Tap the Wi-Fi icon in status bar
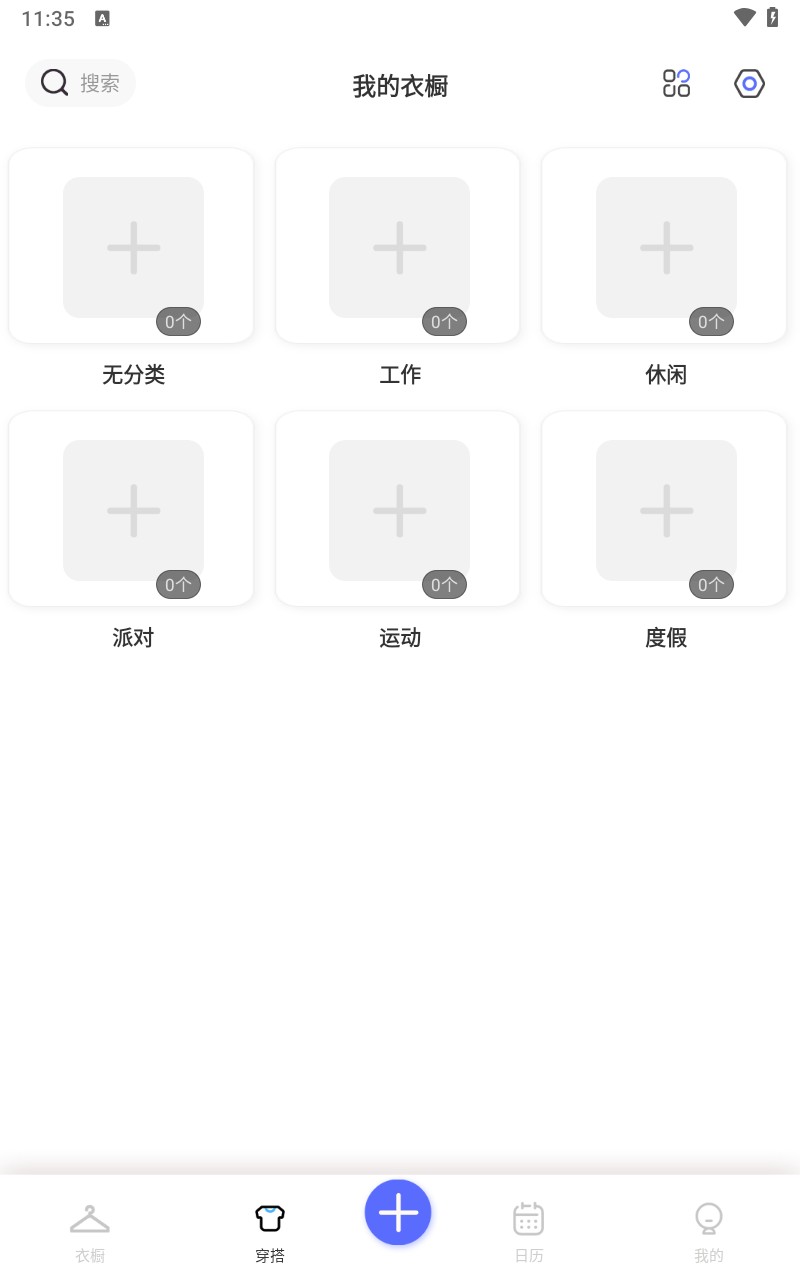 pyautogui.click(x=744, y=16)
